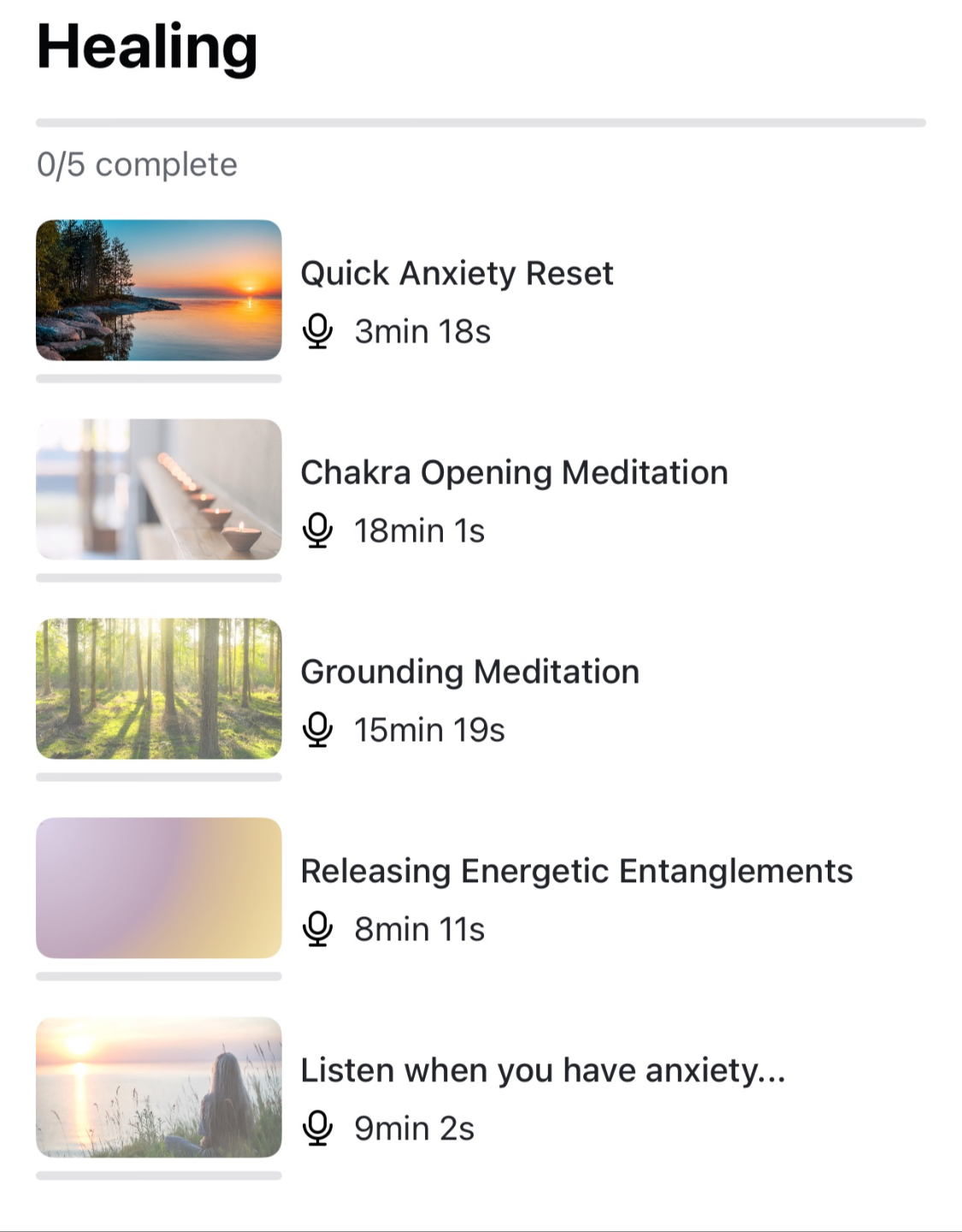Select the Grounding Meditation track
The image size is (962, 1232).
[x=469, y=672]
